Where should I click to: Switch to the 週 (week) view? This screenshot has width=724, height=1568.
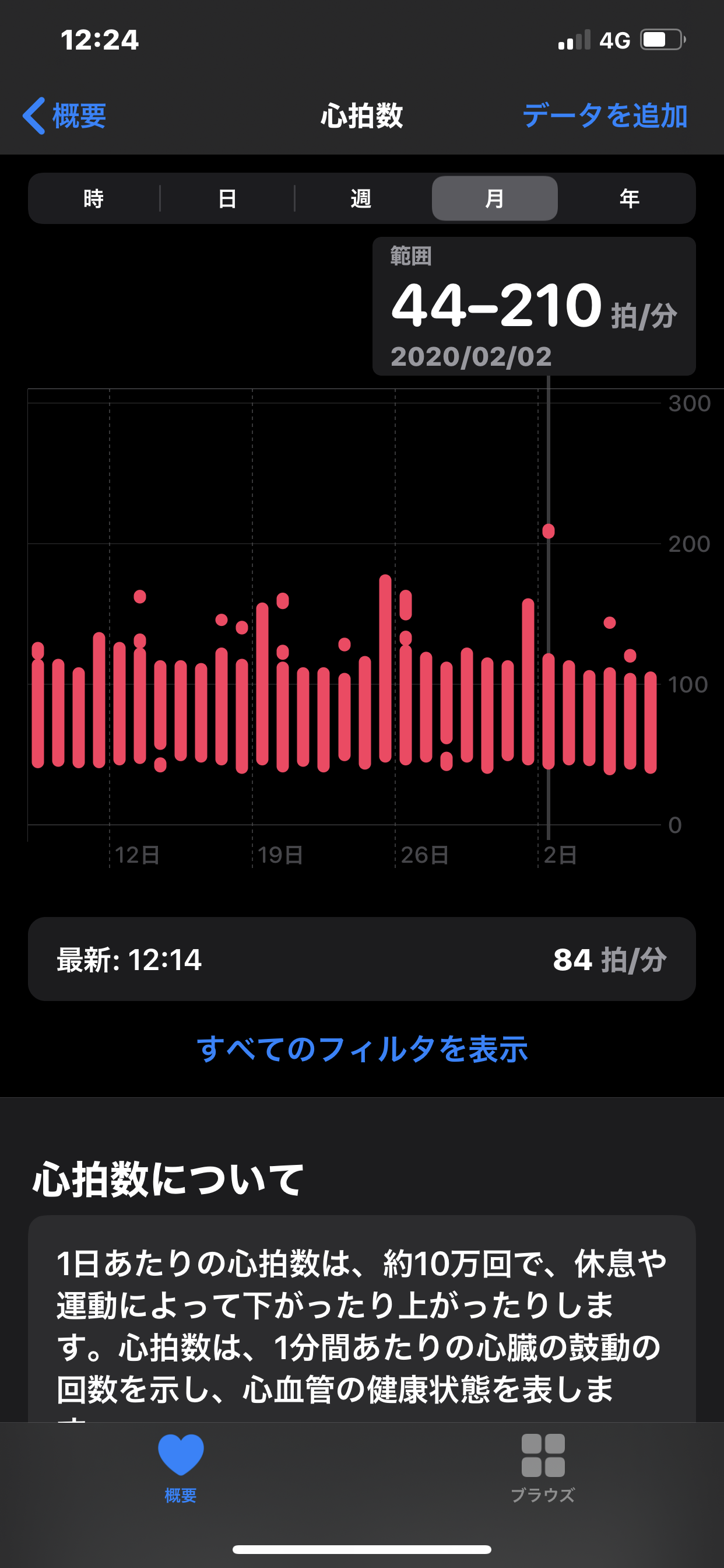[361, 198]
